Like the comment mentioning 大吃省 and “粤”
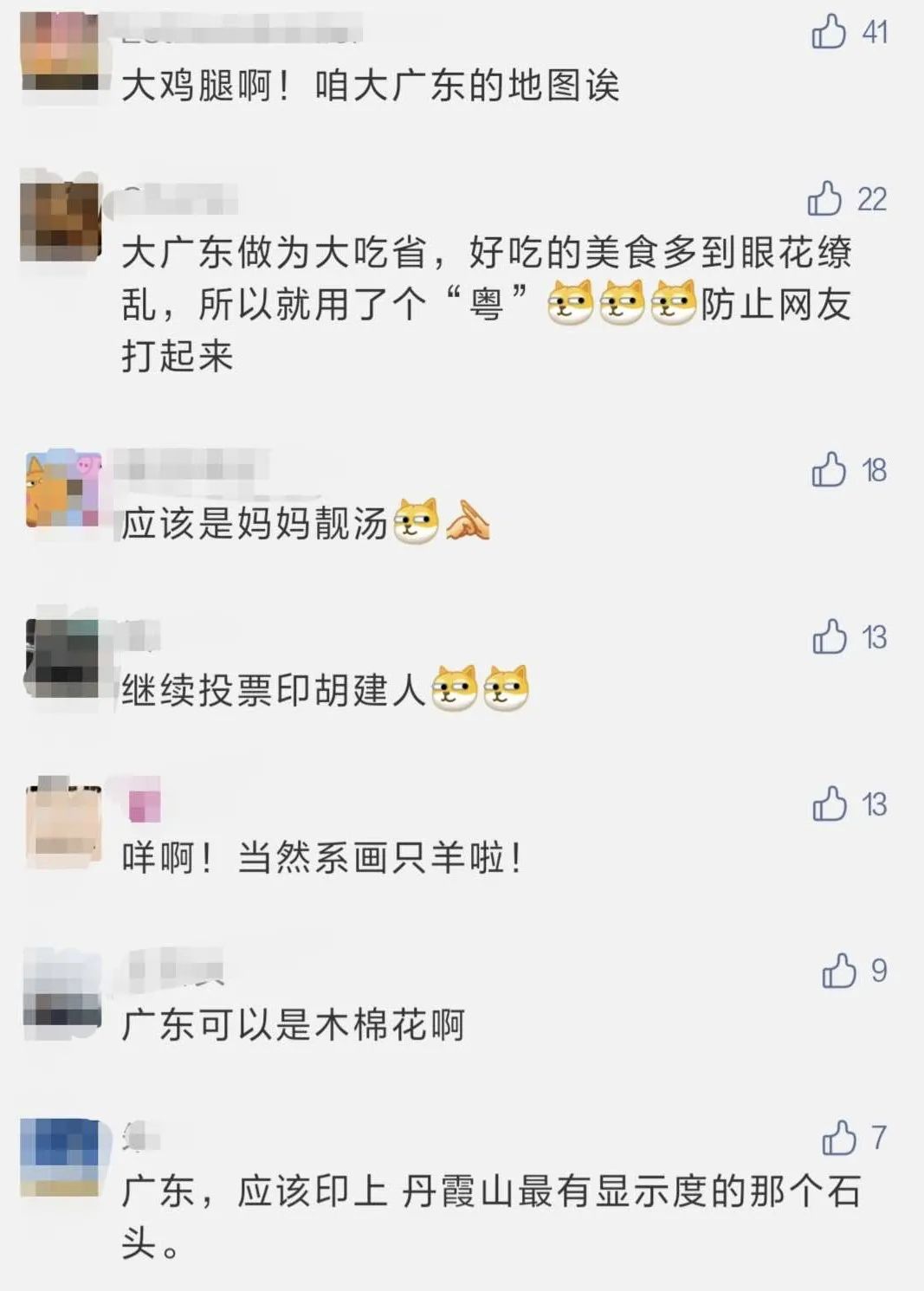924x1291 pixels. tap(824, 199)
